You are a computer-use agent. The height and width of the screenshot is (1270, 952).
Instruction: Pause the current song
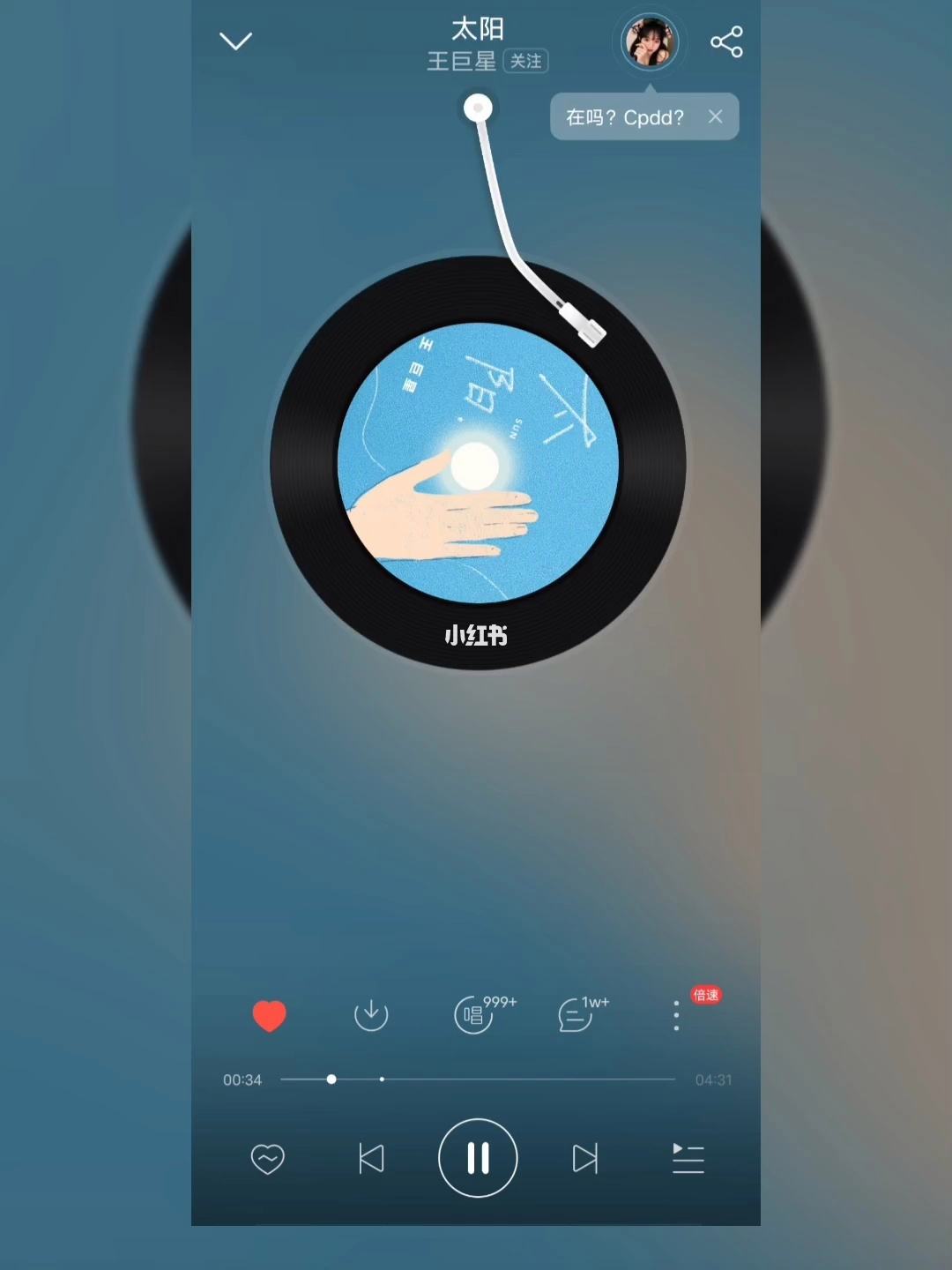(x=478, y=1158)
